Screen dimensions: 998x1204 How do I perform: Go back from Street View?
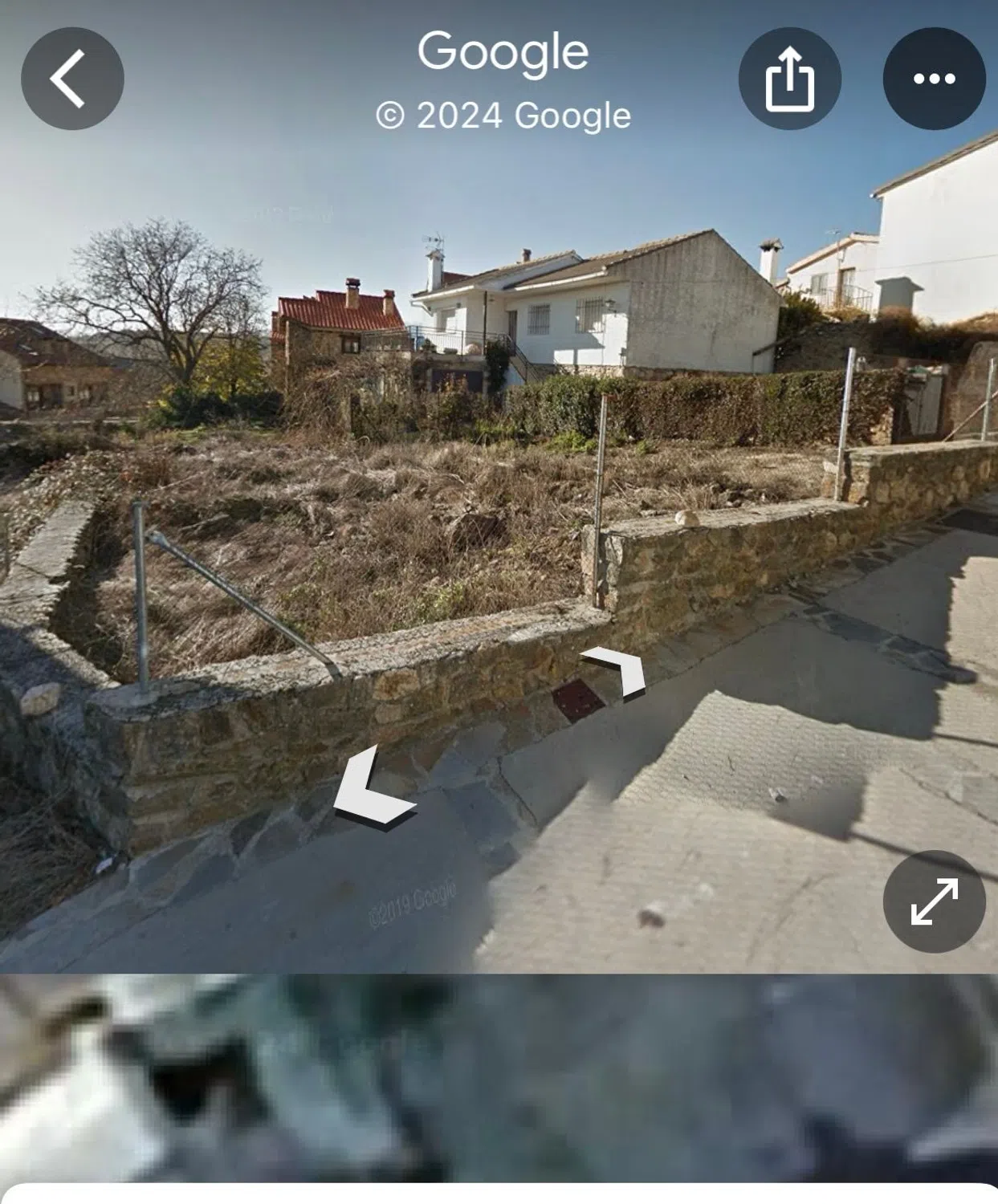coord(72,79)
